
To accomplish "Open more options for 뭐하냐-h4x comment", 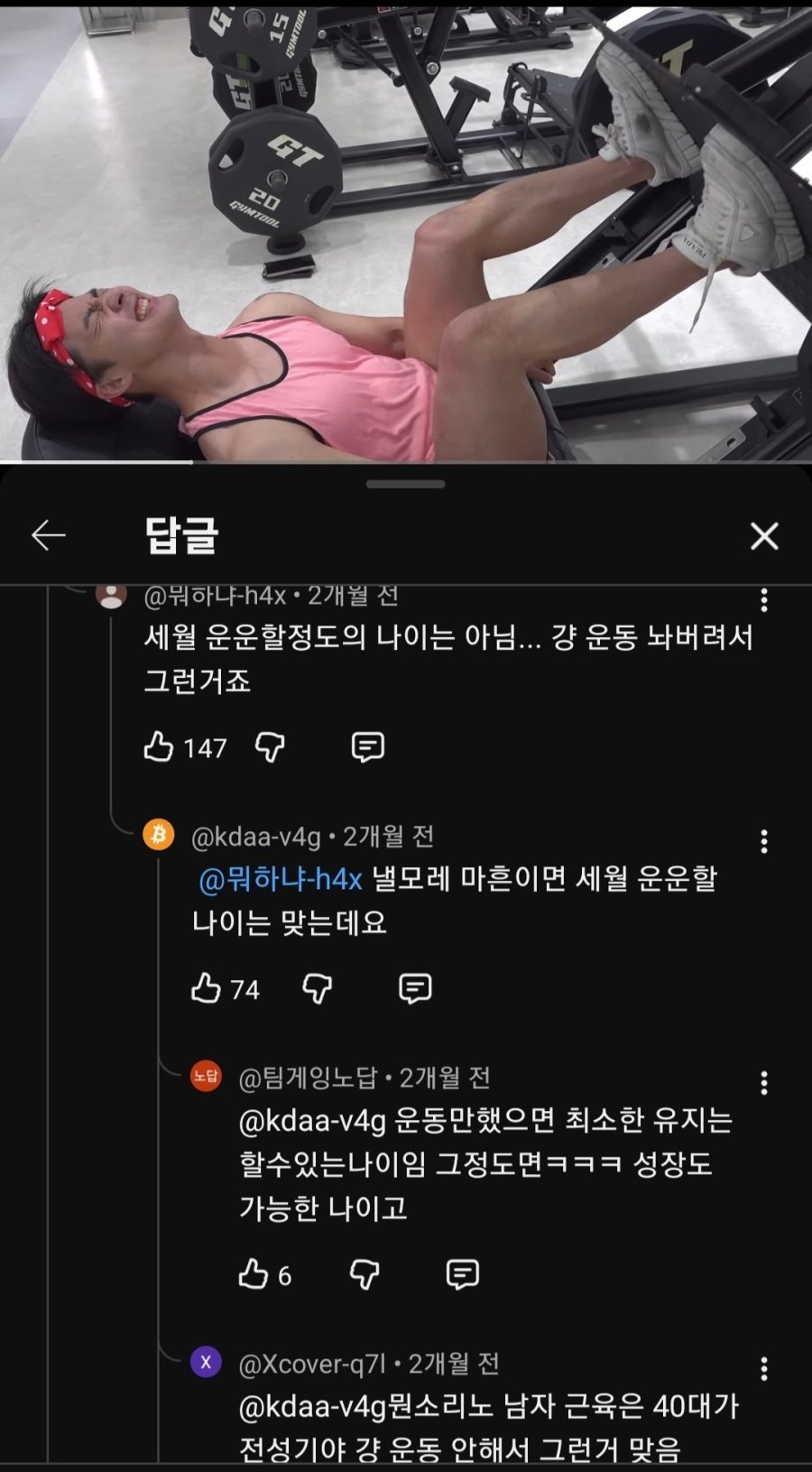I will point(764,600).
